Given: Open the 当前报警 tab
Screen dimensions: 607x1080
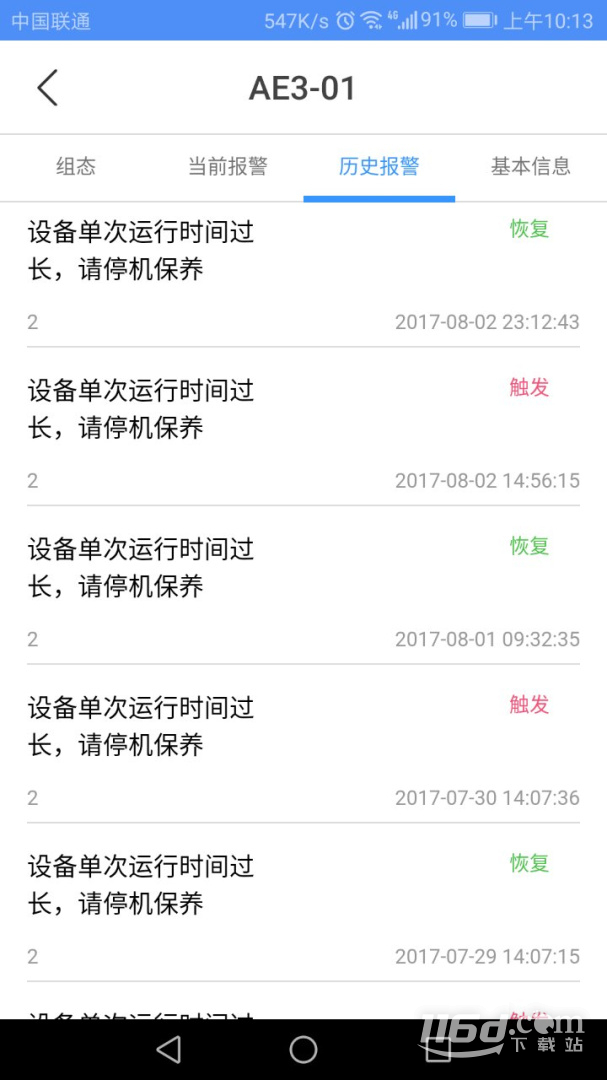Looking at the screenshot, I should [228, 167].
